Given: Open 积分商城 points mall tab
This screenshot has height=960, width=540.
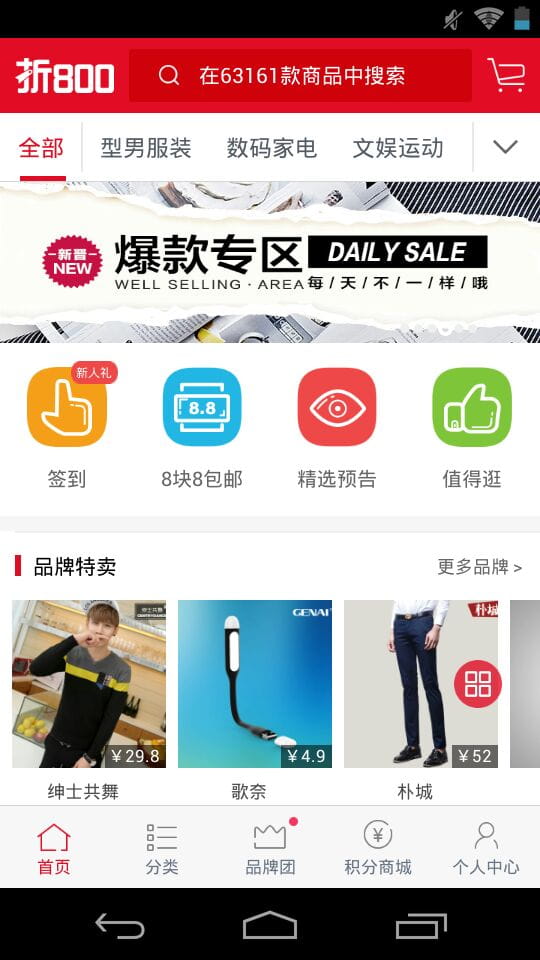Looking at the screenshot, I should coord(378,848).
